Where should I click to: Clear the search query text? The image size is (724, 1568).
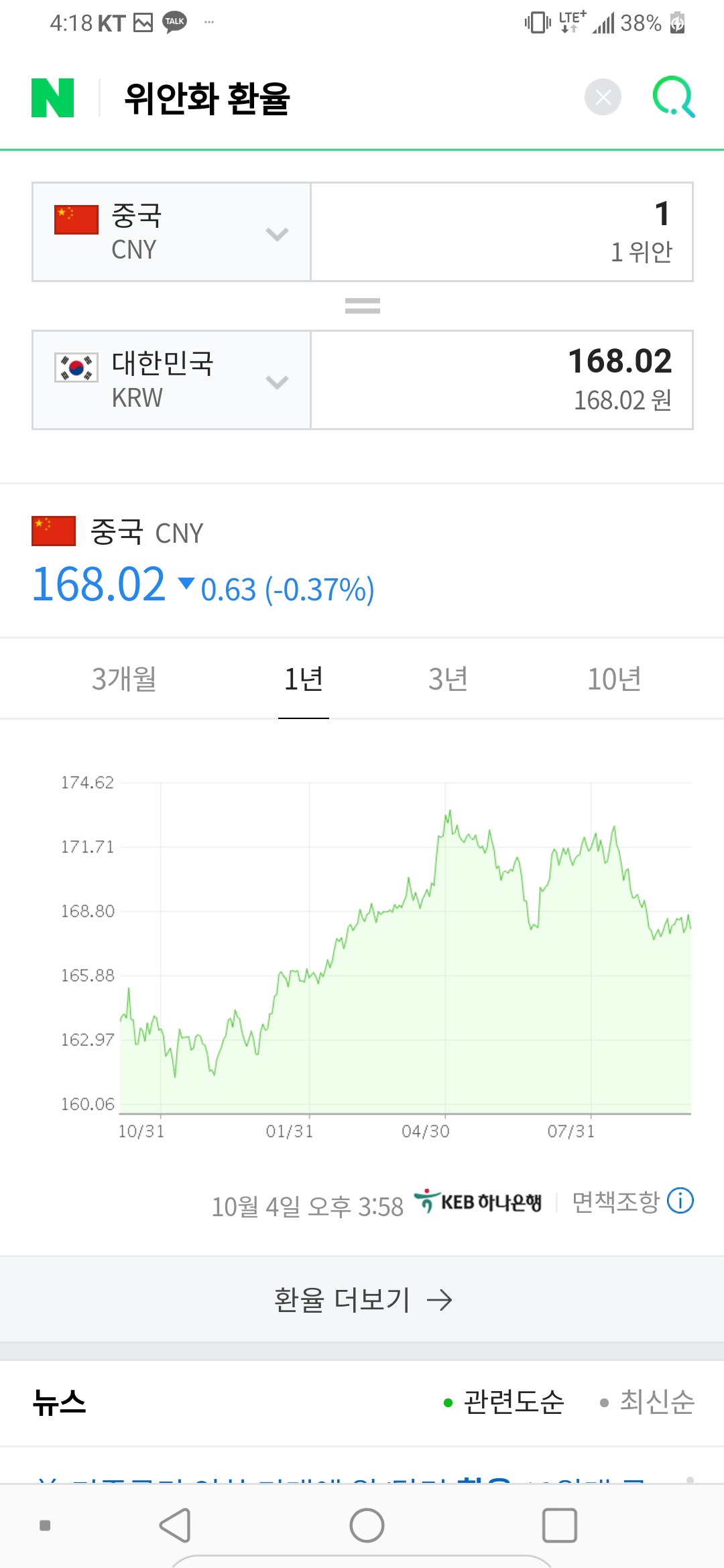pos(603,98)
